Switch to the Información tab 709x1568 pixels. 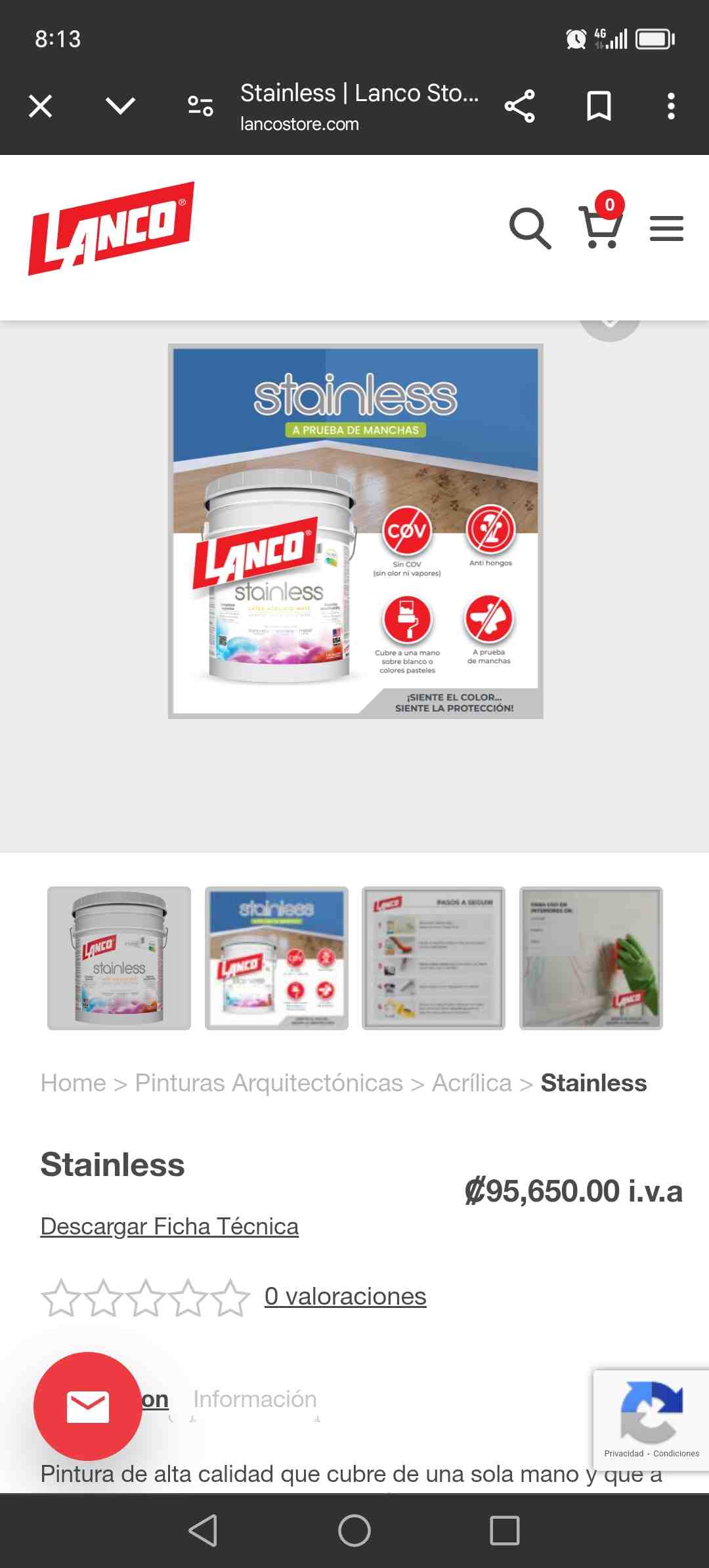(255, 1399)
